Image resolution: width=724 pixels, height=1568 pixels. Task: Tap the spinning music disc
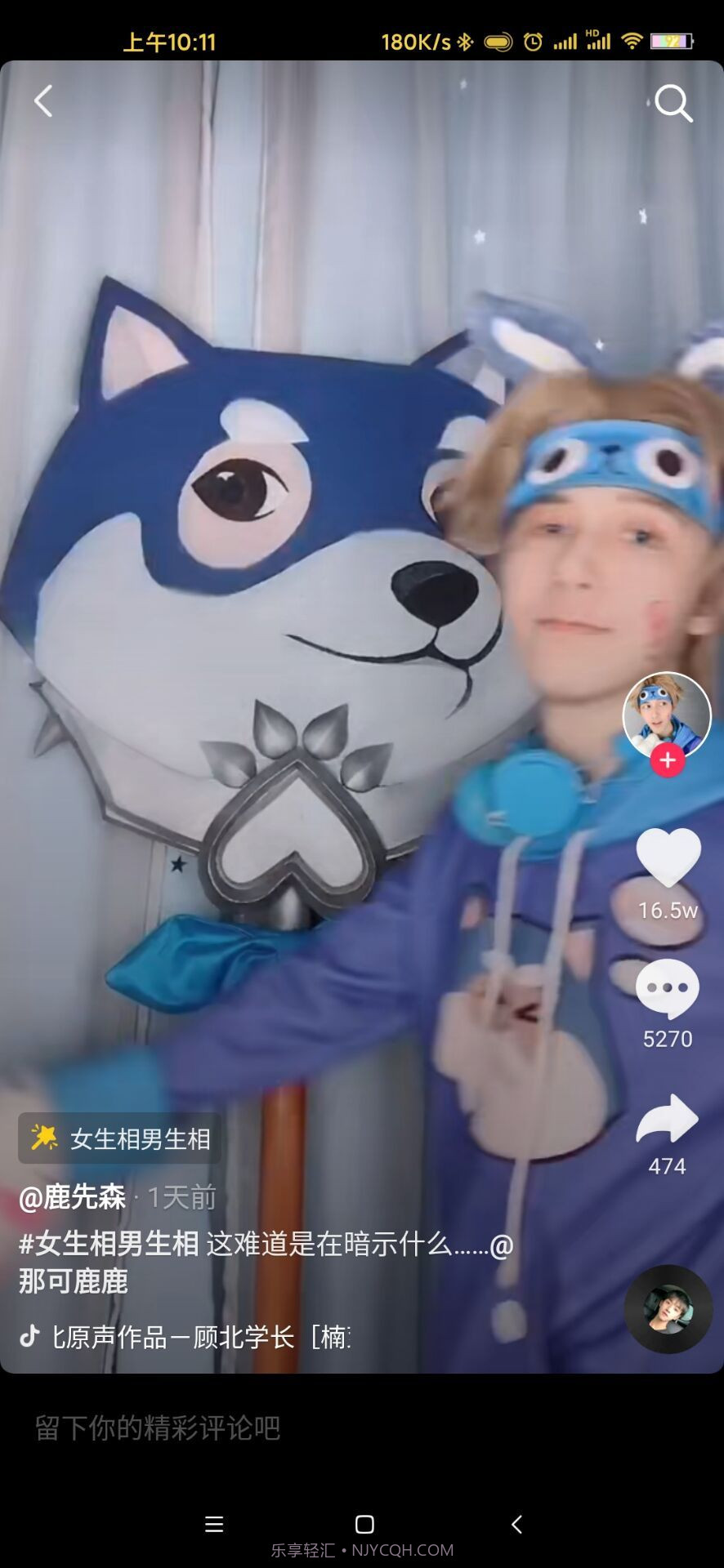(668, 1309)
